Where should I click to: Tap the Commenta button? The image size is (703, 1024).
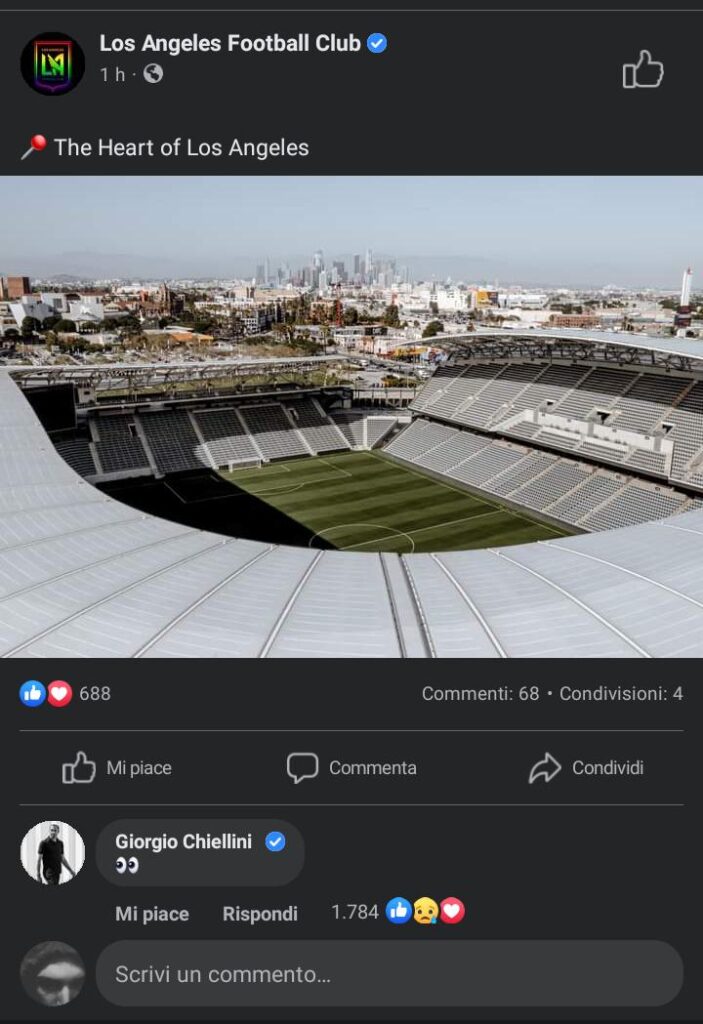coord(351,768)
